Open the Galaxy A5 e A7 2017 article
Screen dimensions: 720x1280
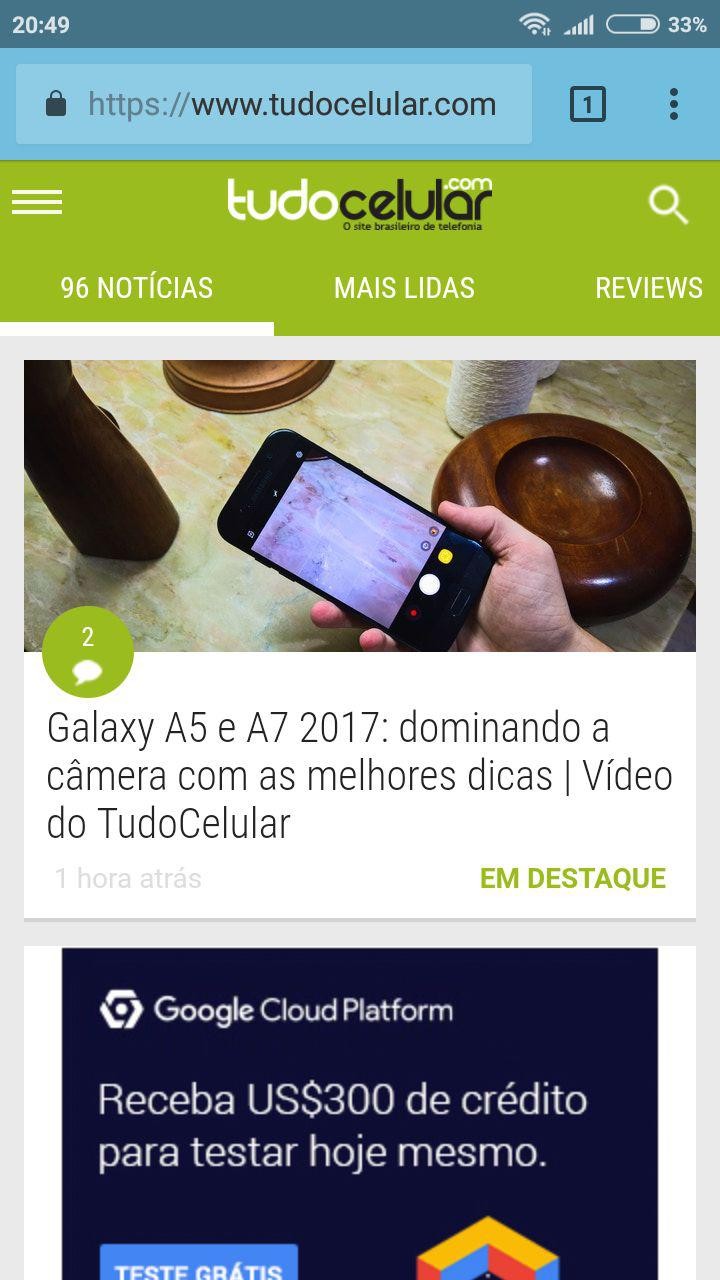coord(359,775)
